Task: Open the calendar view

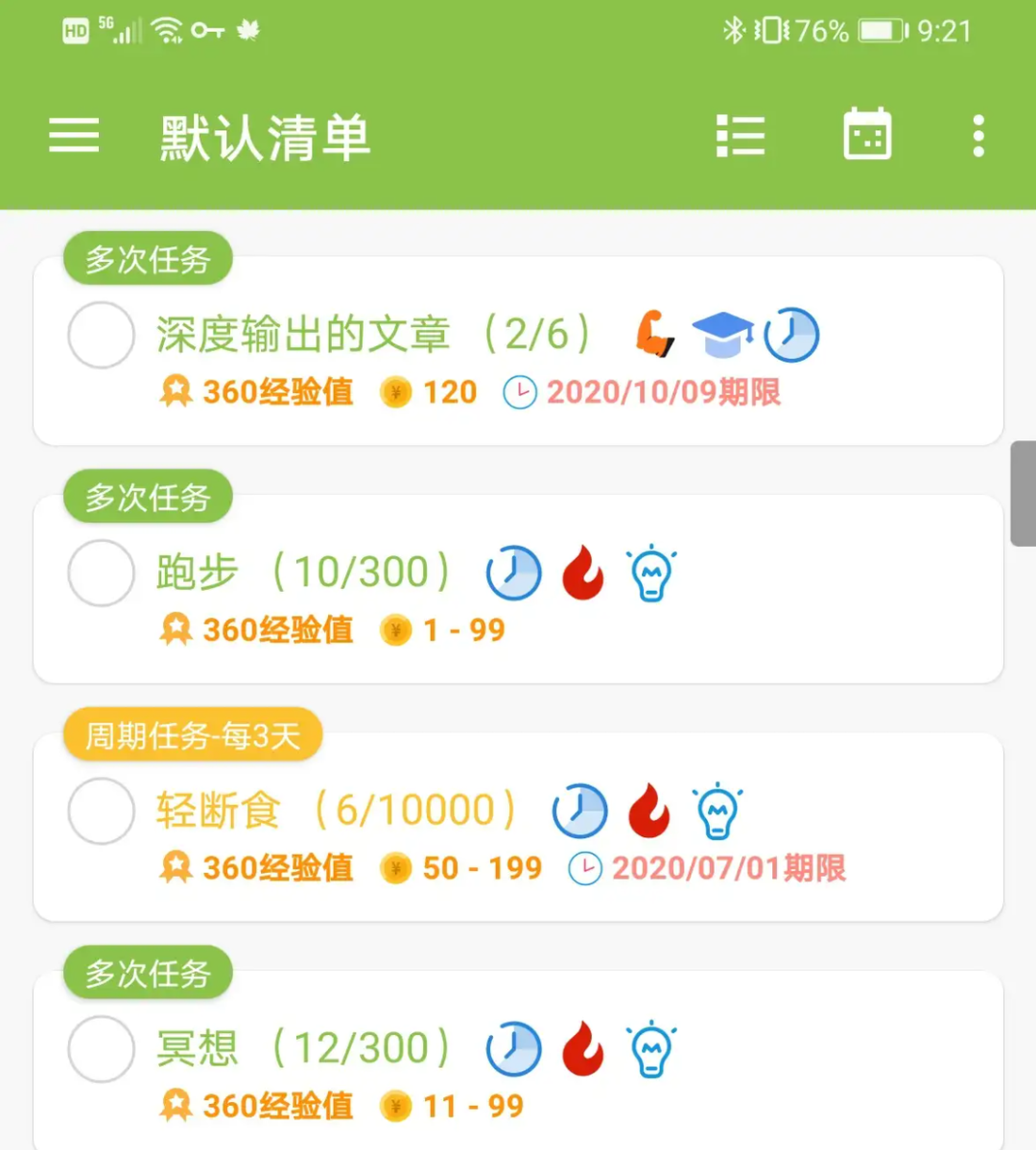Action: (x=867, y=135)
